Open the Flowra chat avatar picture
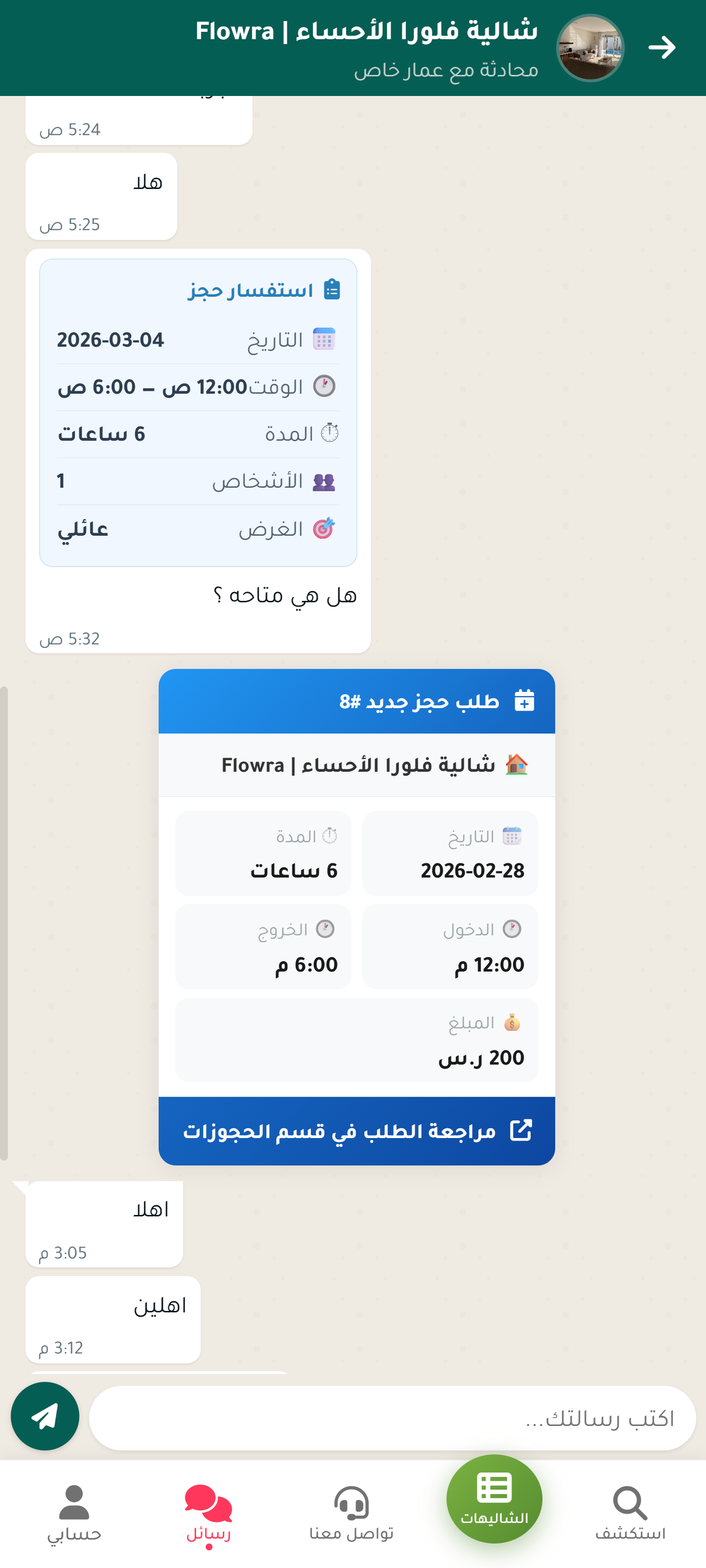The height and width of the screenshot is (1568, 706). pyautogui.click(x=590, y=48)
